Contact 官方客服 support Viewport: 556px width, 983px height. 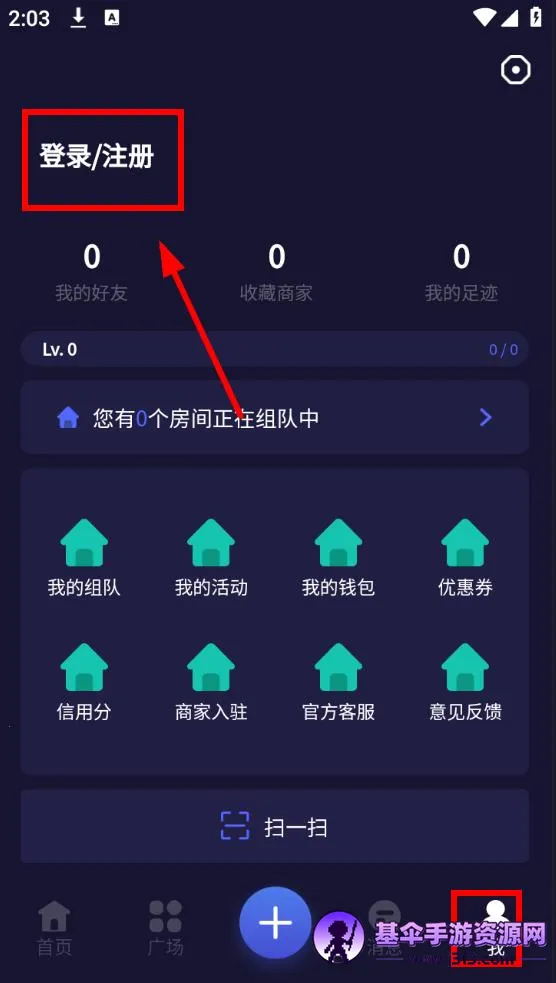coord(338,682)
